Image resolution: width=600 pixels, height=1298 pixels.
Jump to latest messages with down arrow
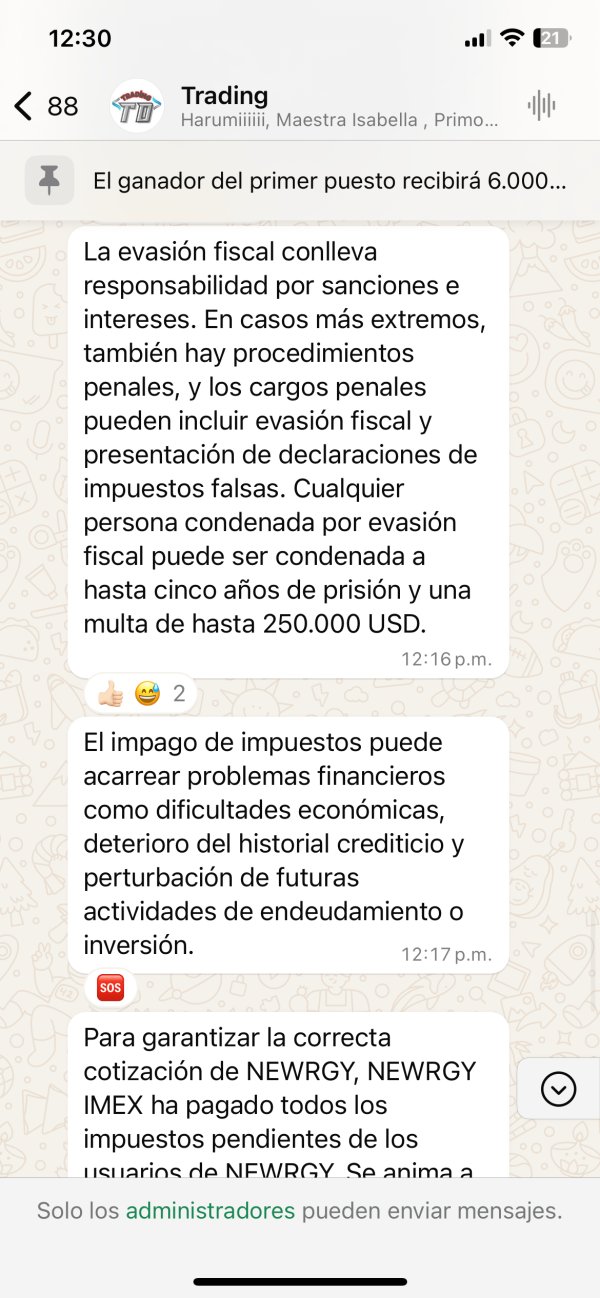point(558,1089)
